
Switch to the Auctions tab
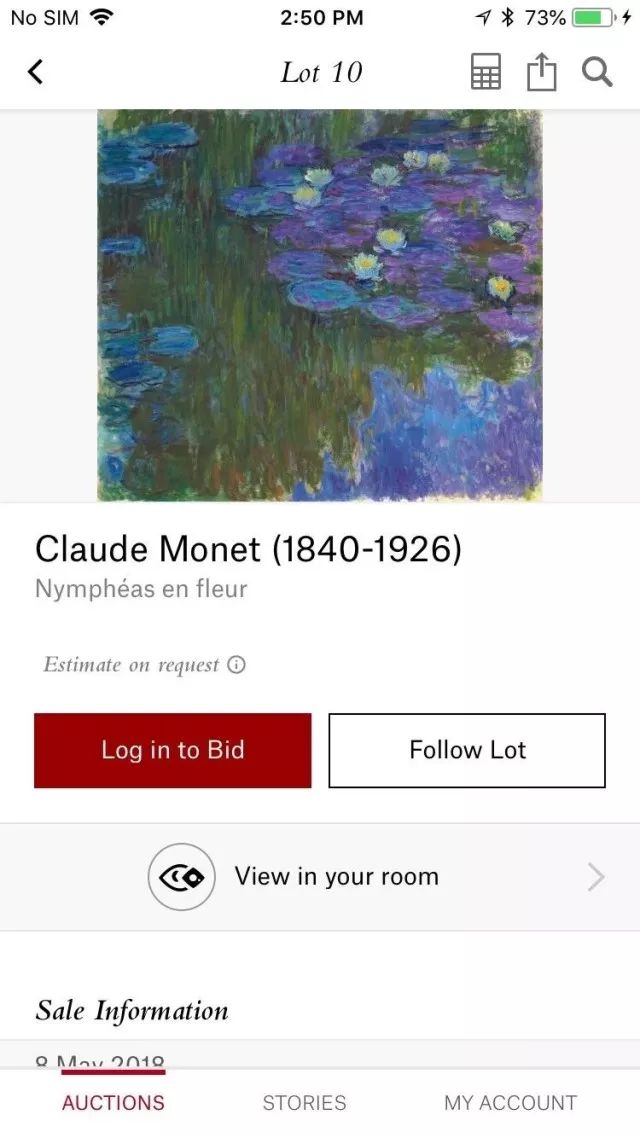coord(113,1102)
